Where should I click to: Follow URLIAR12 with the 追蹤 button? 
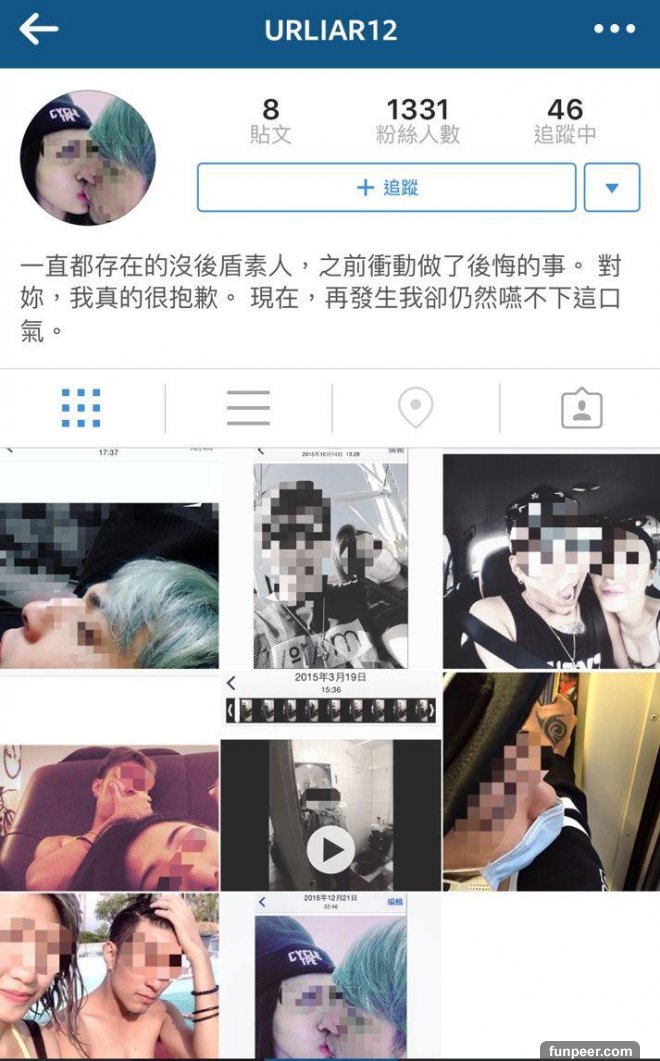pyautogui.click(x=386, y=188)
